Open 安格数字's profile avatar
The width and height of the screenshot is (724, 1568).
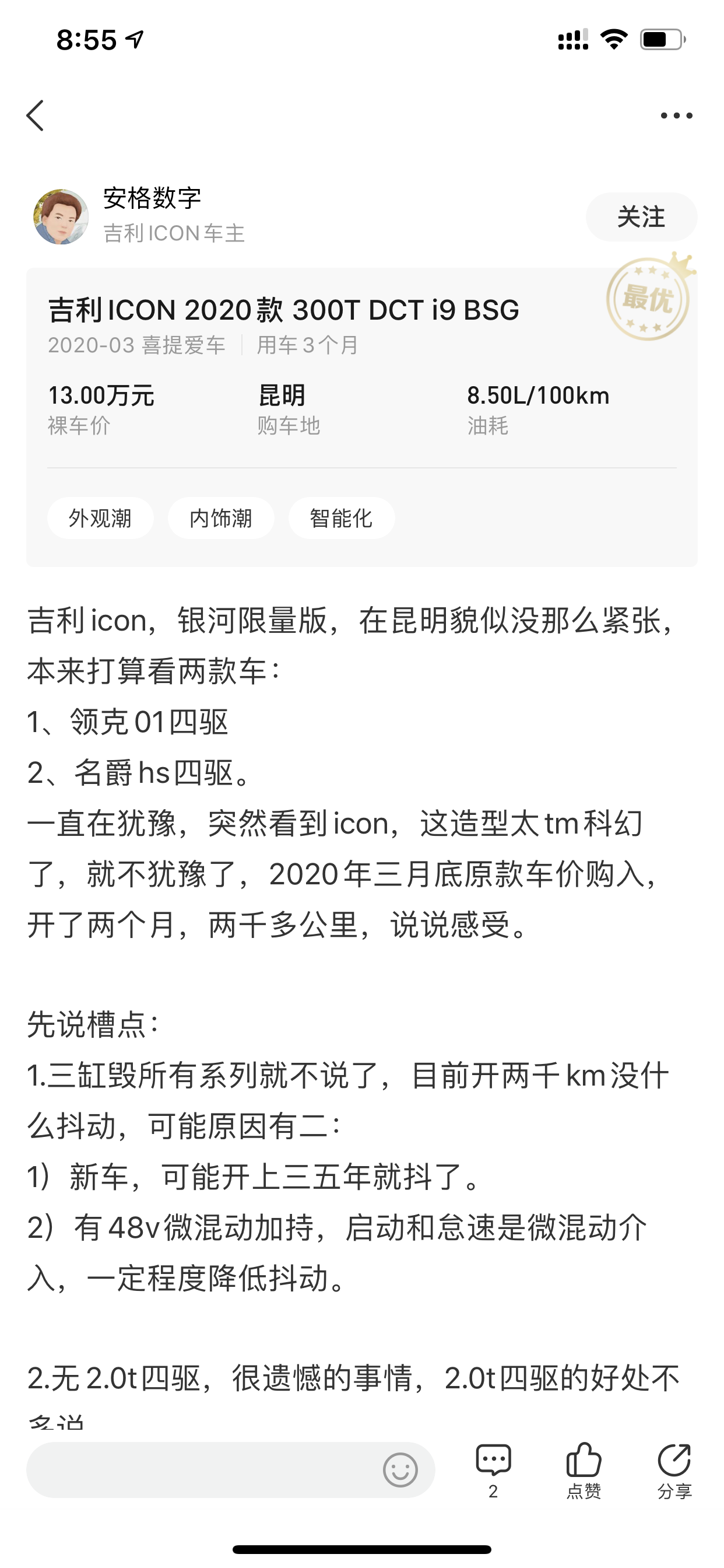pyautogui.click(x=61, y=216)
